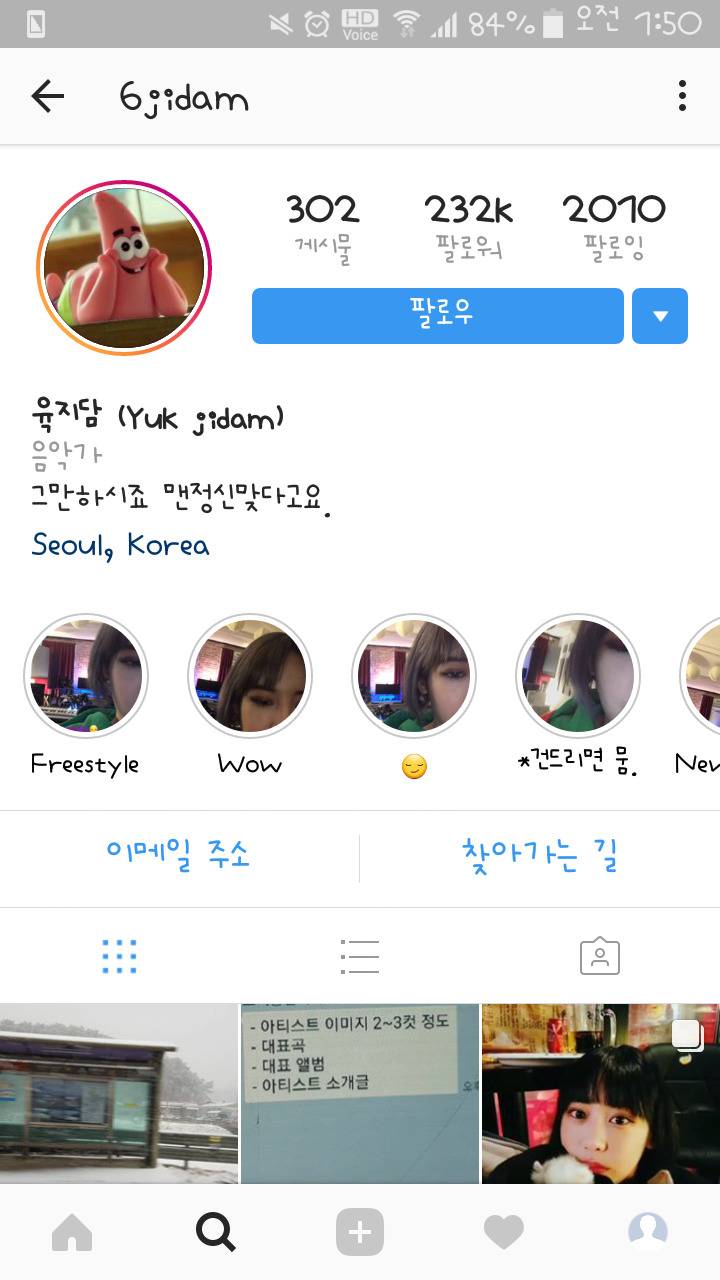Switch to the list view tab
This screenshot has width=720, height=1280.
360,957
